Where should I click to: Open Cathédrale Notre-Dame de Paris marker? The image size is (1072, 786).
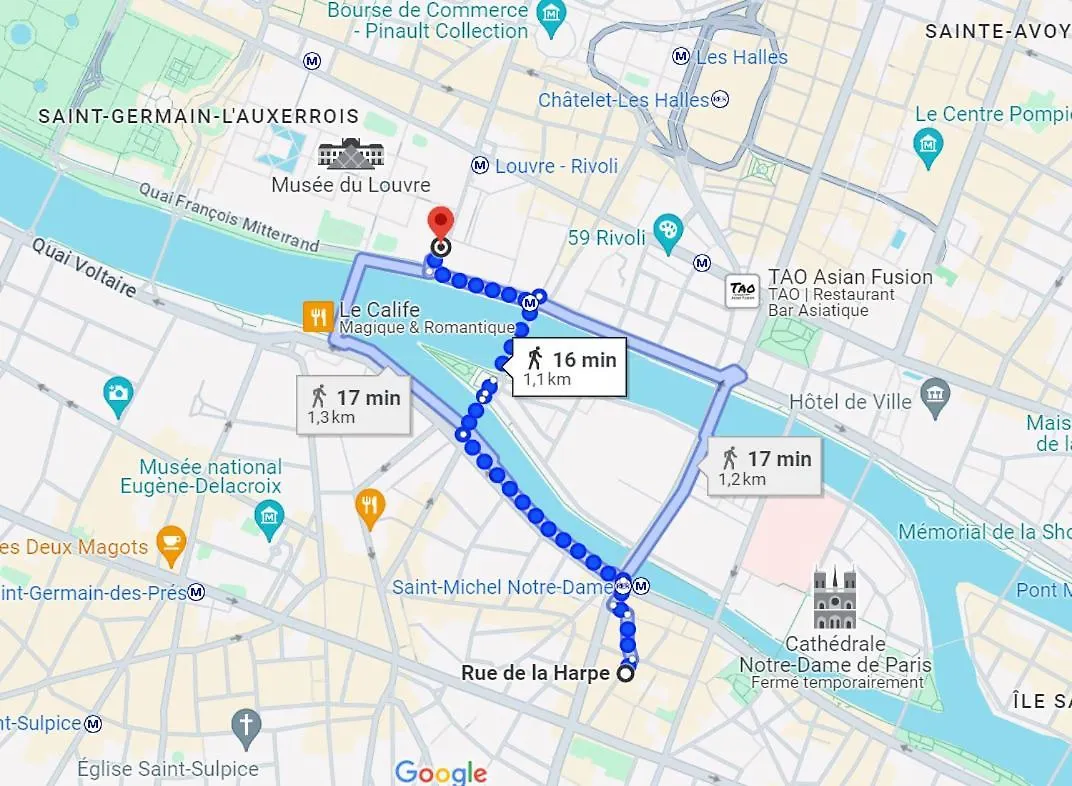click(x=835, y=598)
